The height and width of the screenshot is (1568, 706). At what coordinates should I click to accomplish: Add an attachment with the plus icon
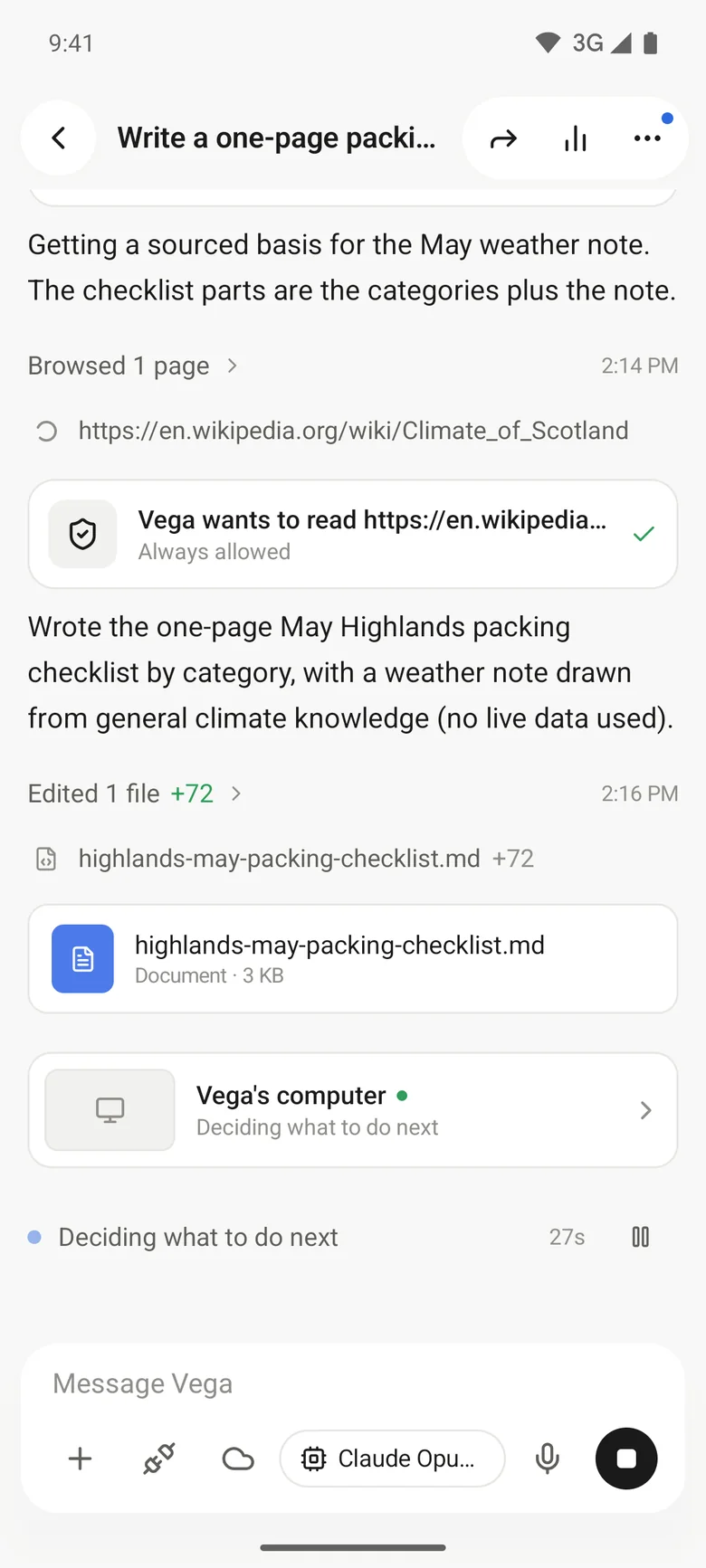coord(81,1459)
